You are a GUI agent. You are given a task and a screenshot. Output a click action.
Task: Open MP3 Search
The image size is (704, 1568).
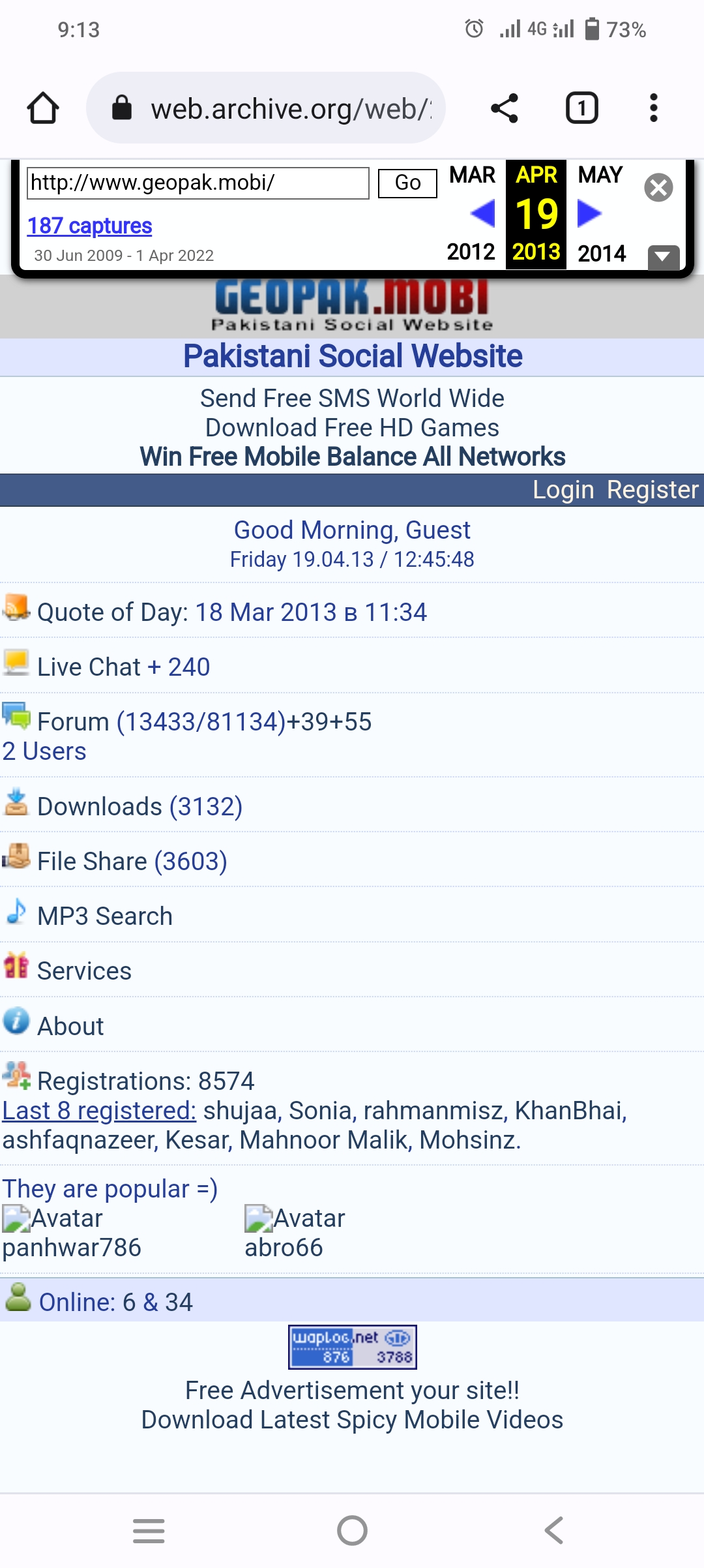(104, 916)
